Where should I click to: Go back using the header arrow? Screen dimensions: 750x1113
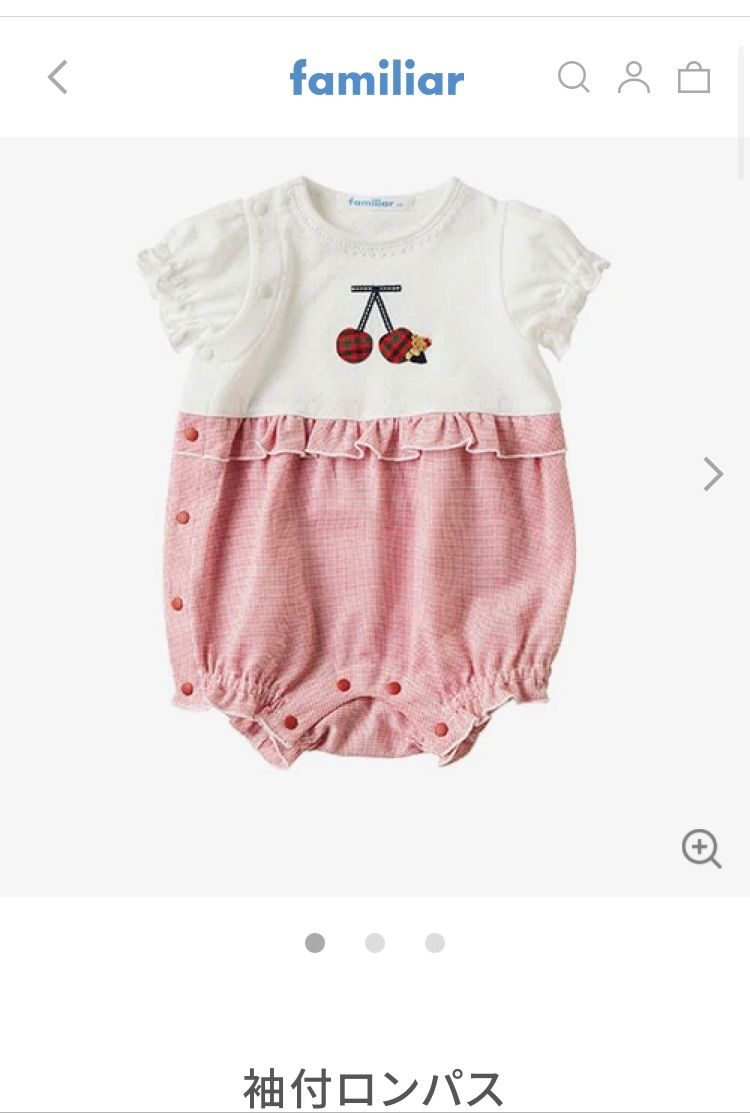click(58, 77)
